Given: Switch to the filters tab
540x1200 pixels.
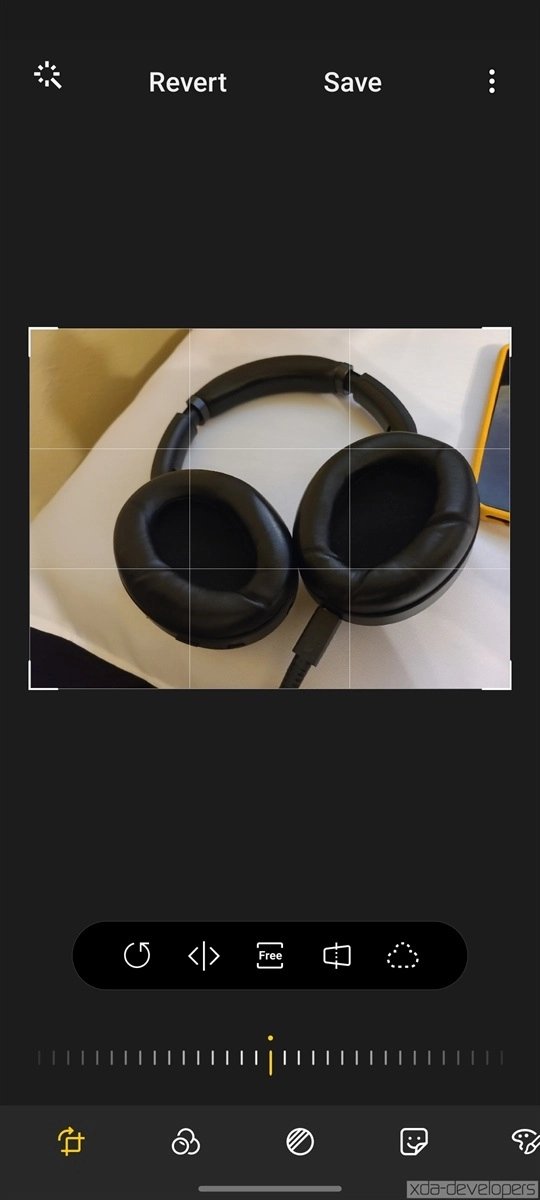Looking at the screenshot, I should point(186,1141).
